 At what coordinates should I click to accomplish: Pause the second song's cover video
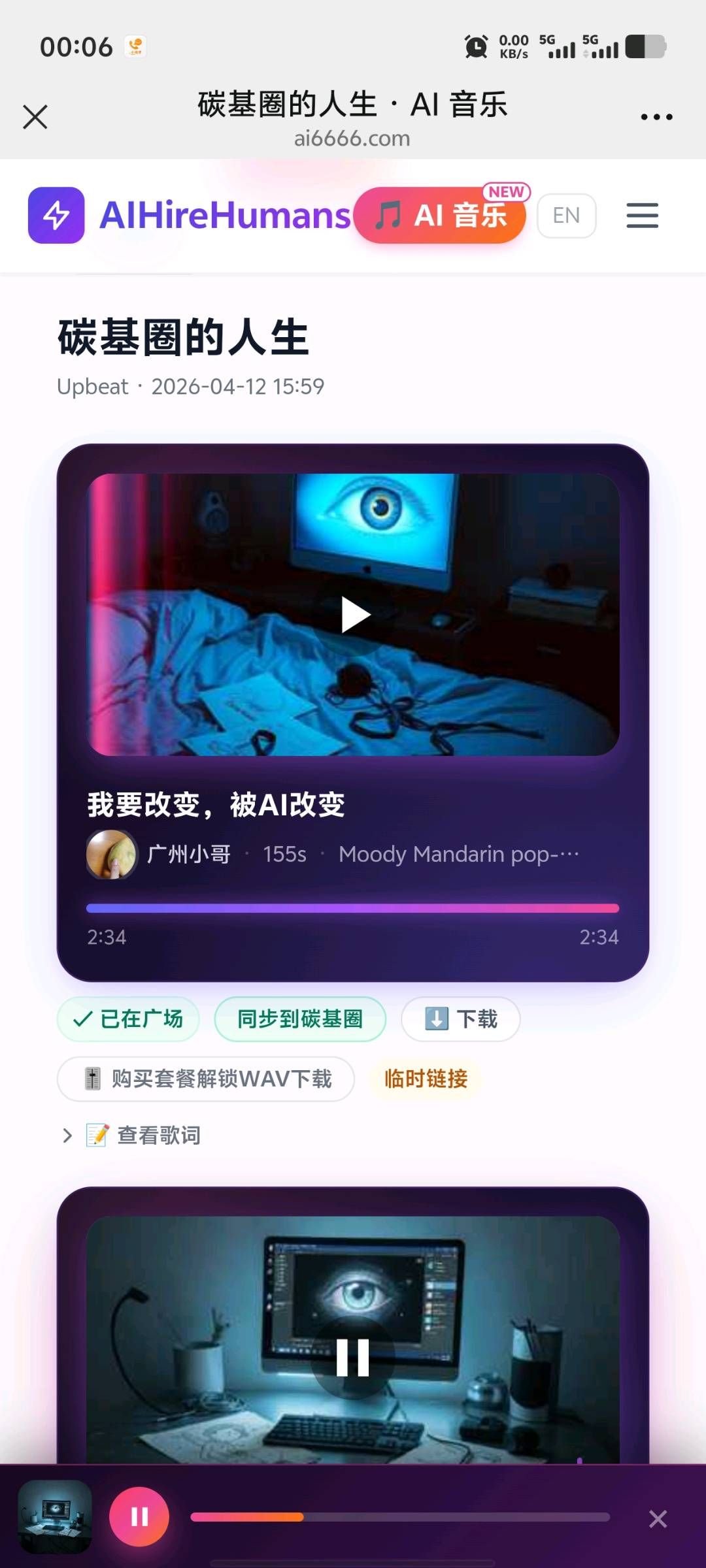[353, 1358]
